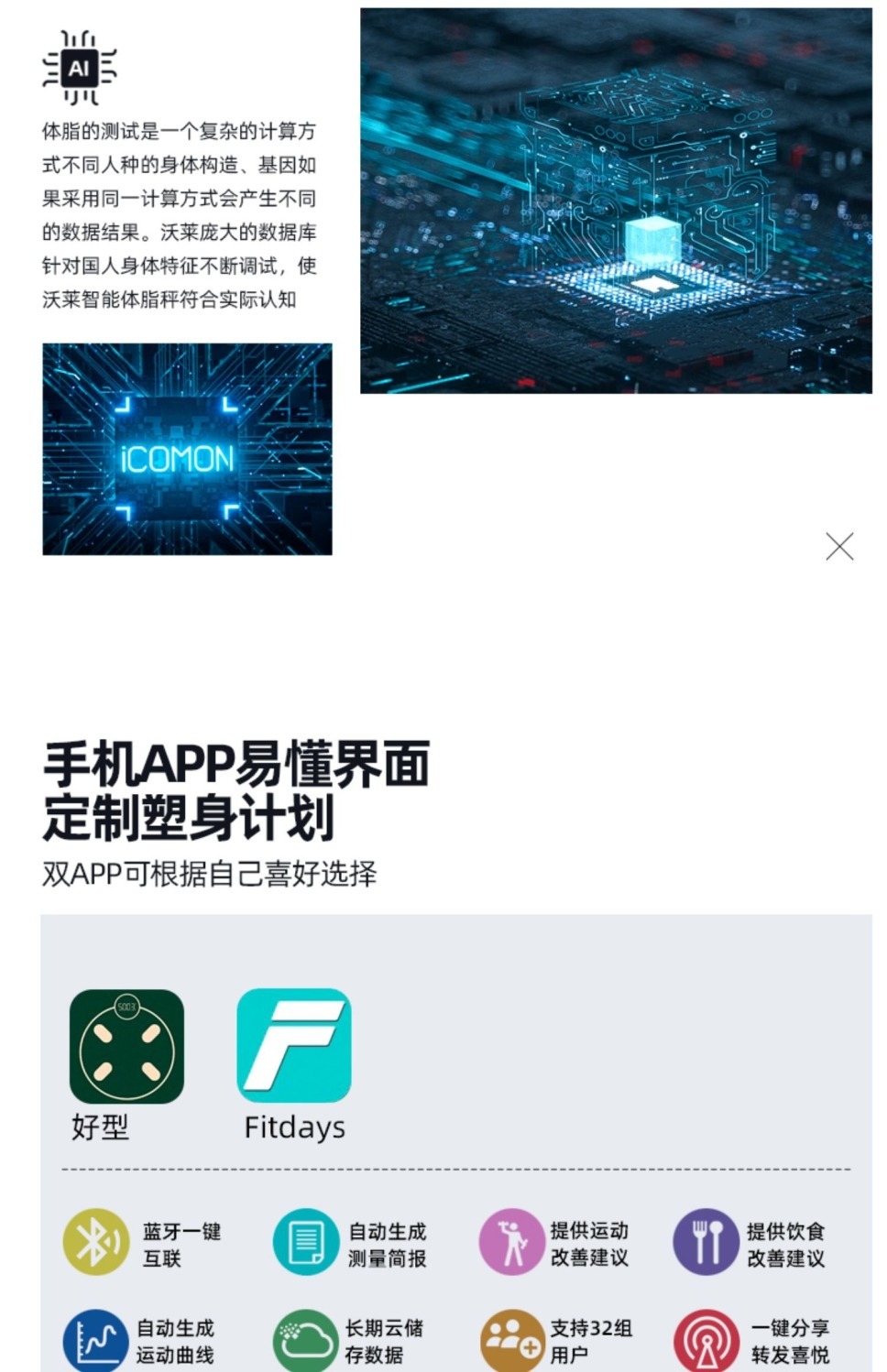This screenshot has height=1372, width=887.
Task: Close the product detail image viewer
Action: tap(838, 547)
